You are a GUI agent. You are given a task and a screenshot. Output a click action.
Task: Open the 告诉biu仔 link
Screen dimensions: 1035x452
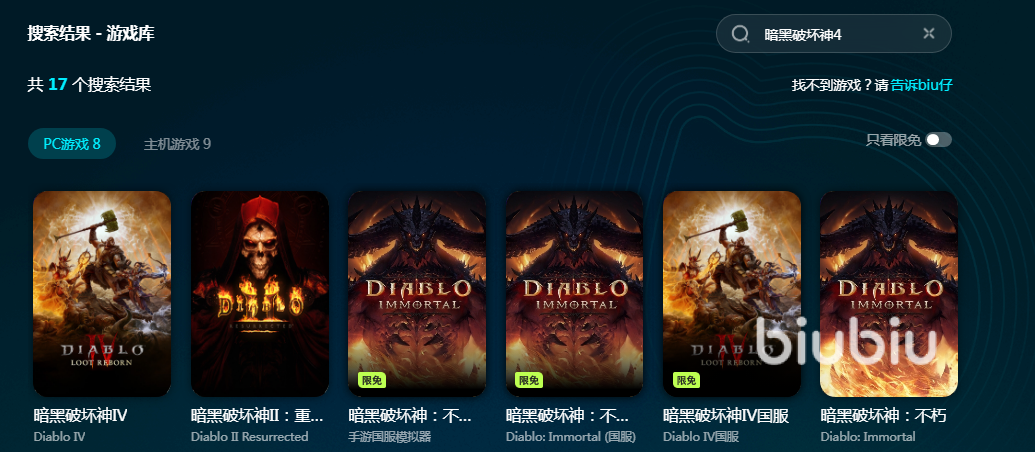point(921,85)
